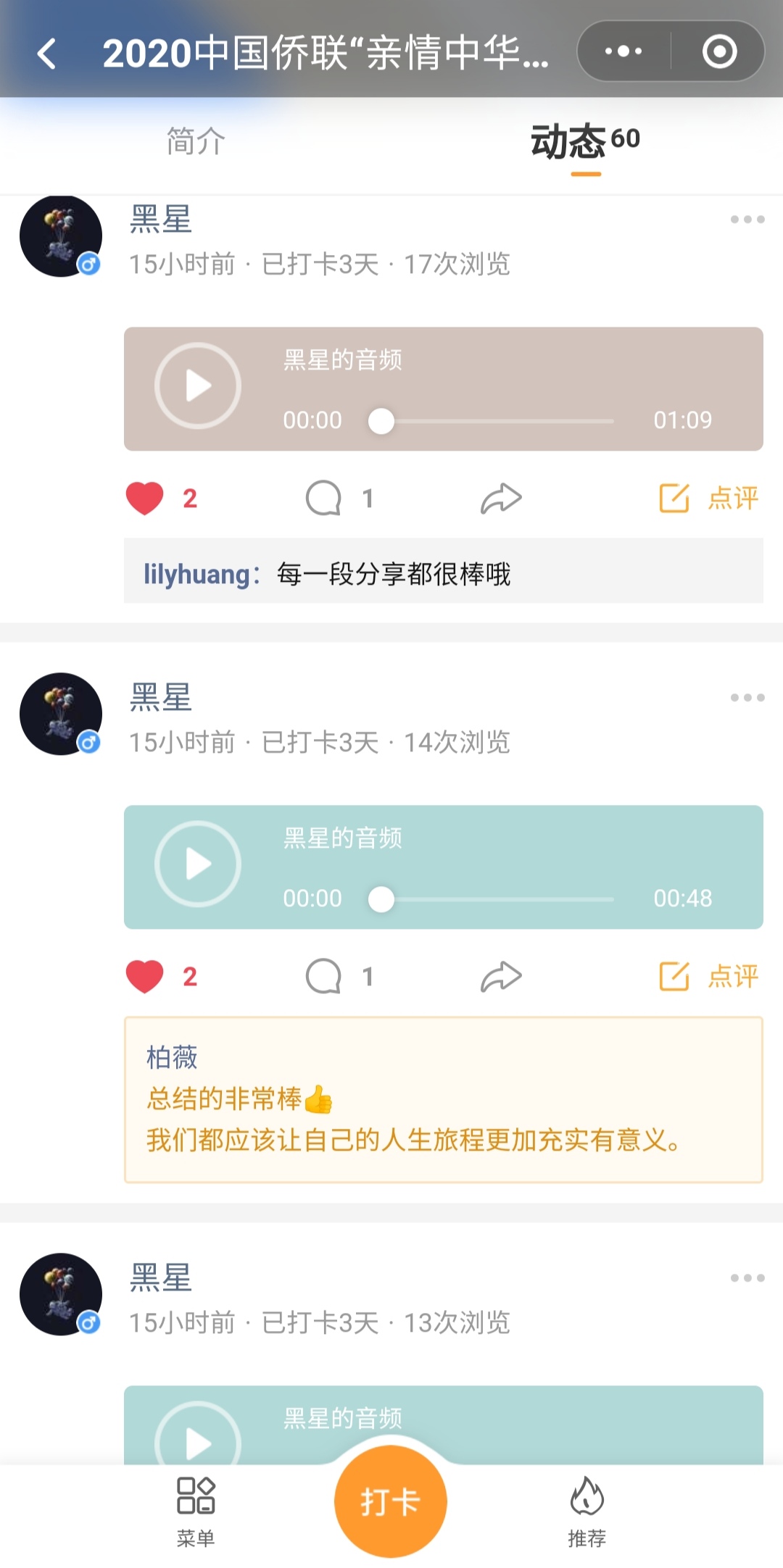
Task: Go back from the 2020中国侨联 page
Action: (47, 54)
